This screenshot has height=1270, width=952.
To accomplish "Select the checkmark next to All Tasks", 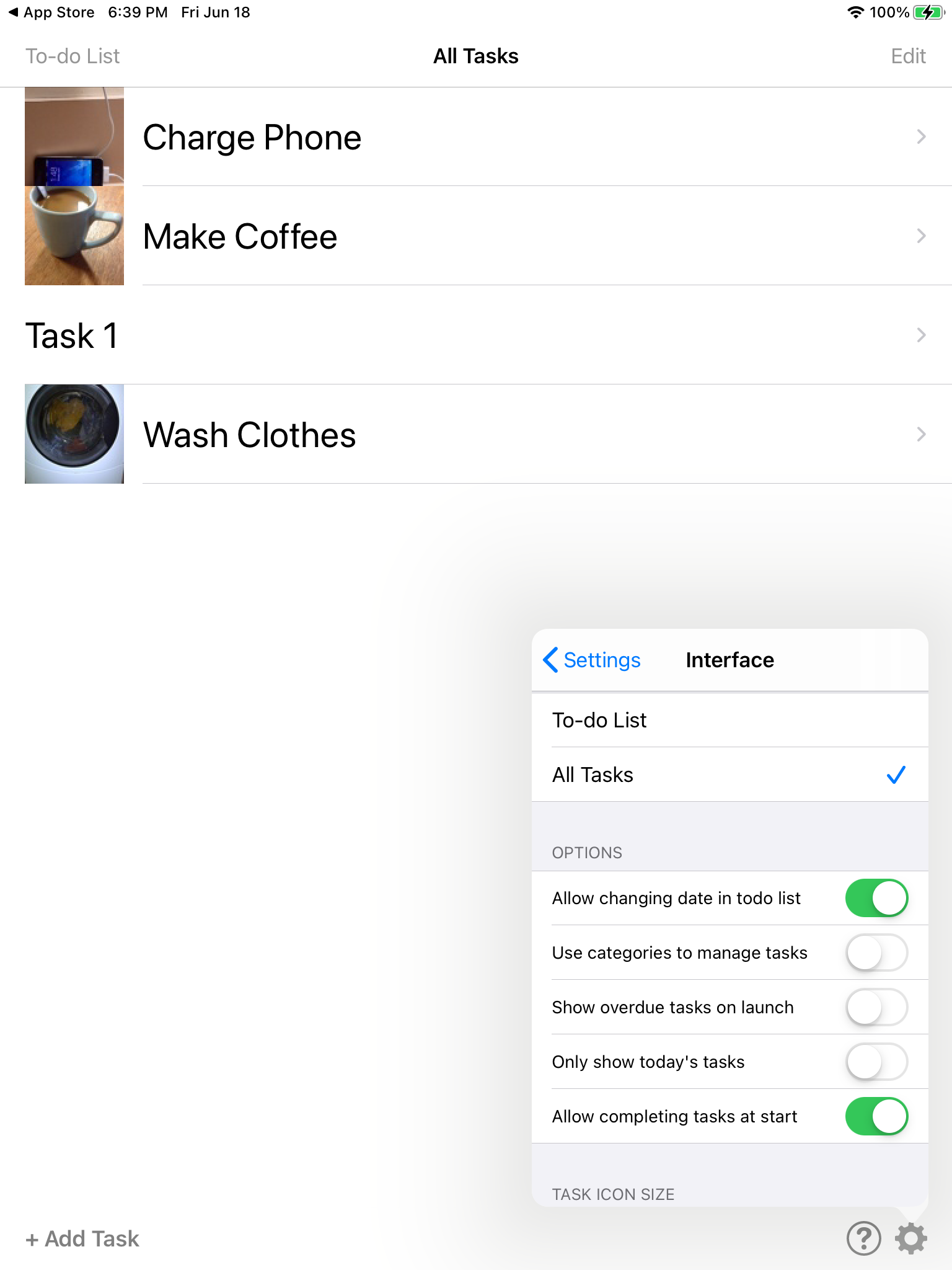I will [895, 774].
